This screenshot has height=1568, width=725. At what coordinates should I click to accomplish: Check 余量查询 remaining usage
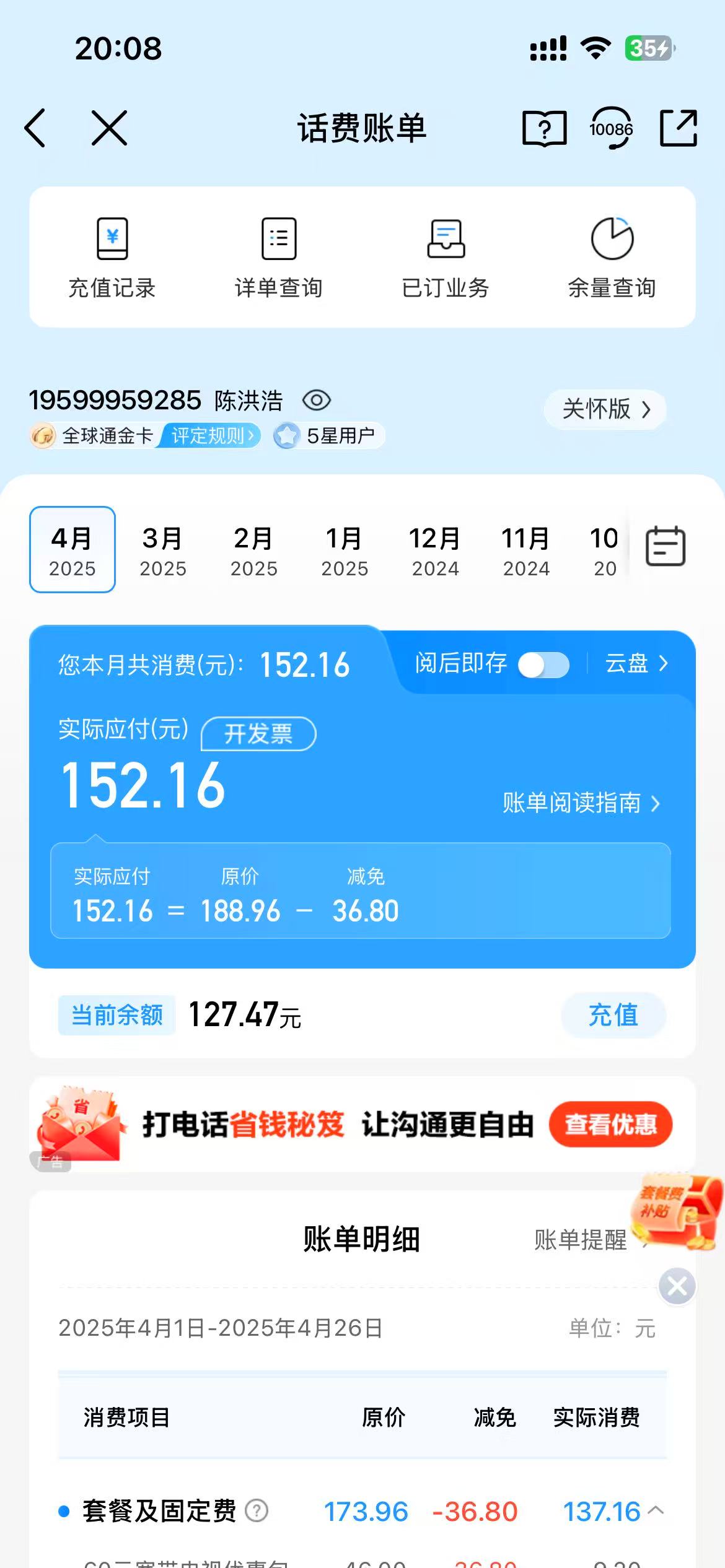click(612, 258)
